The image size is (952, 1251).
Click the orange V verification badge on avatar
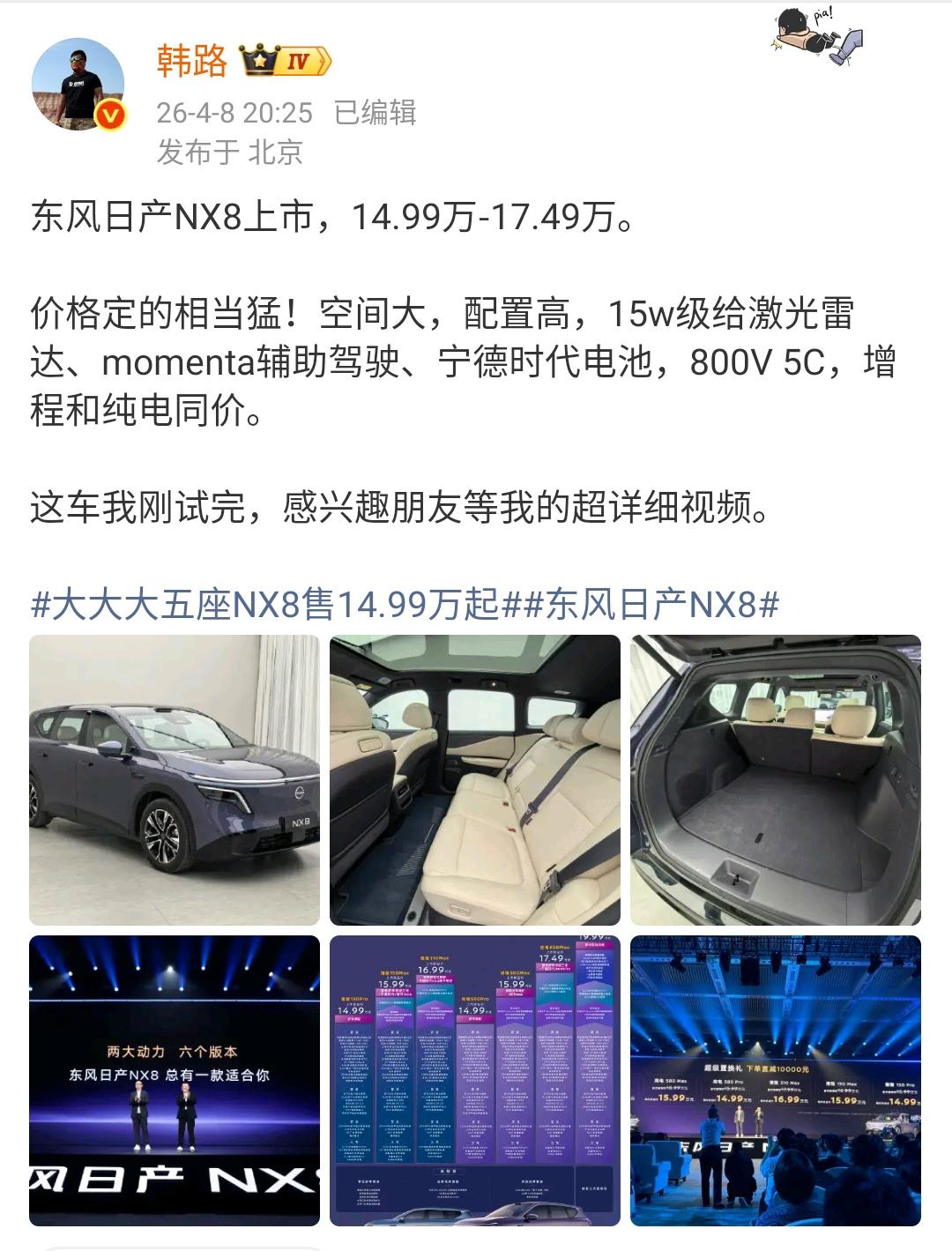coord(109,112)
